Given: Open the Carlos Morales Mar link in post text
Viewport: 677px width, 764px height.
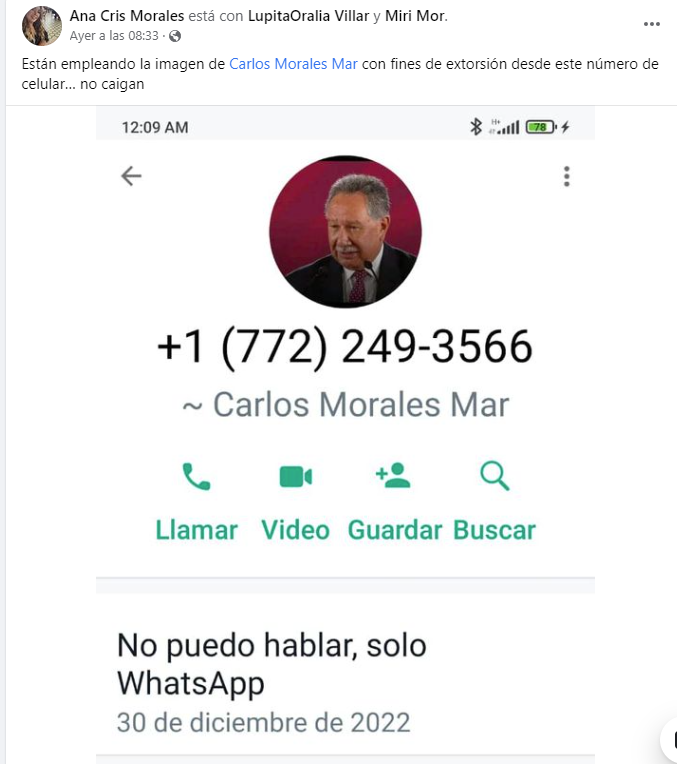Looking at the screenshot, I should coord(293,64).
